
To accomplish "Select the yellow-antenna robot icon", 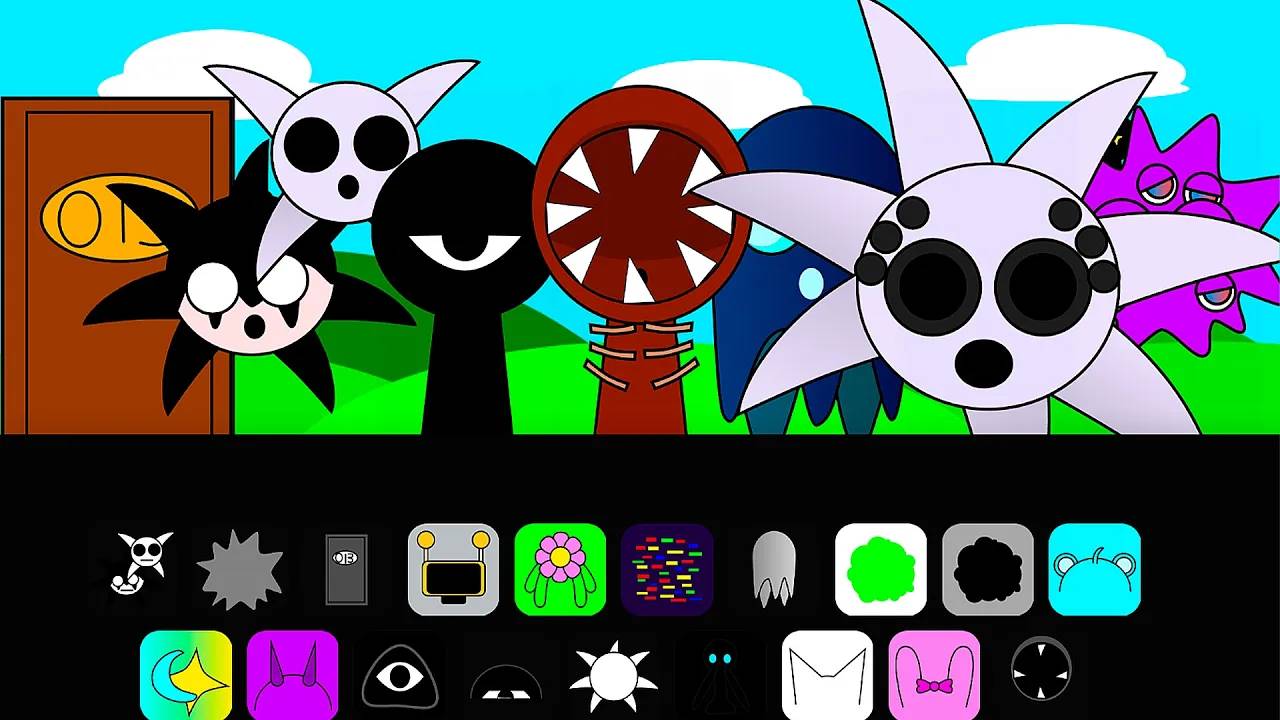I will point(453,569).
